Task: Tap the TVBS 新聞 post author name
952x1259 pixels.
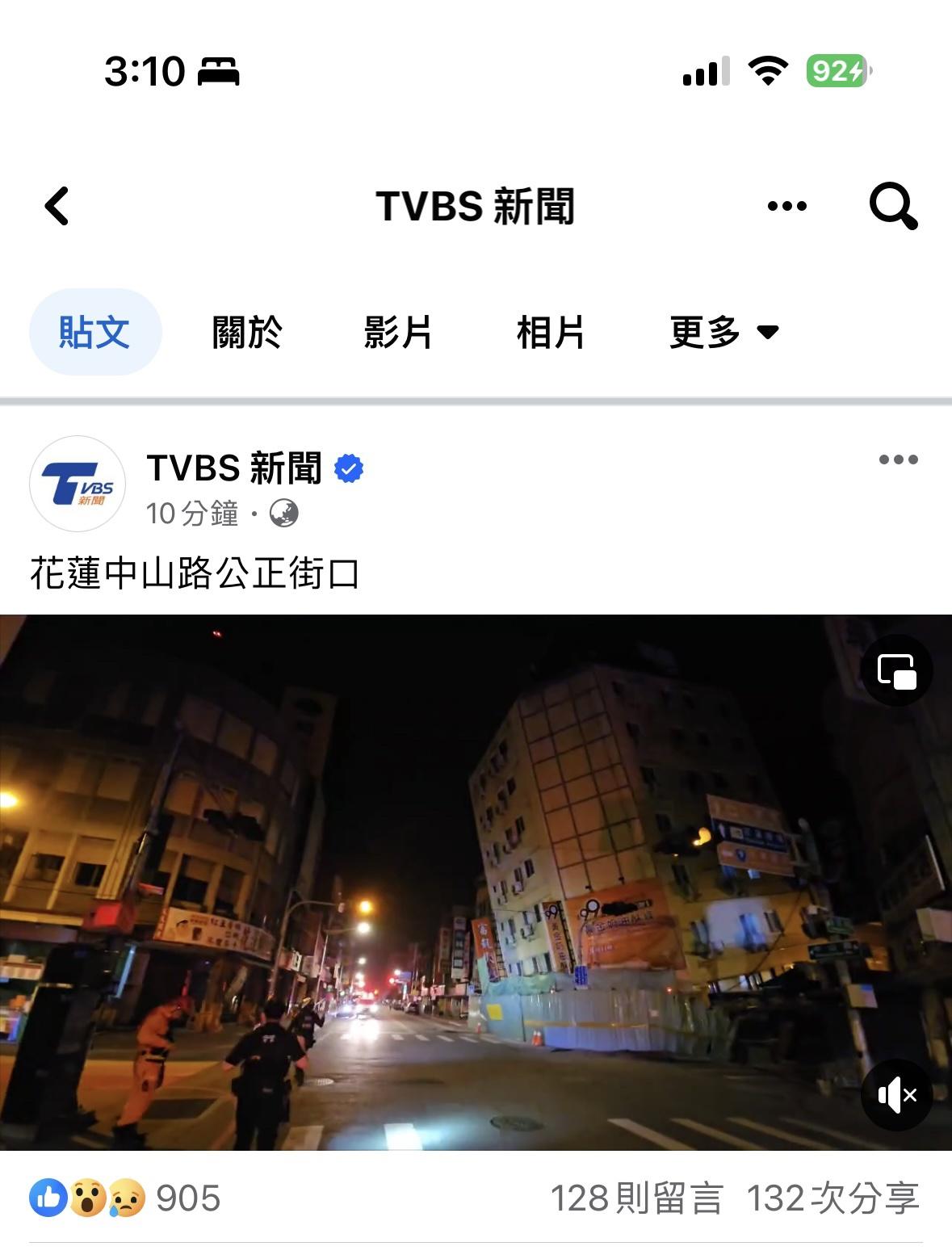Action: pos(234,468)
